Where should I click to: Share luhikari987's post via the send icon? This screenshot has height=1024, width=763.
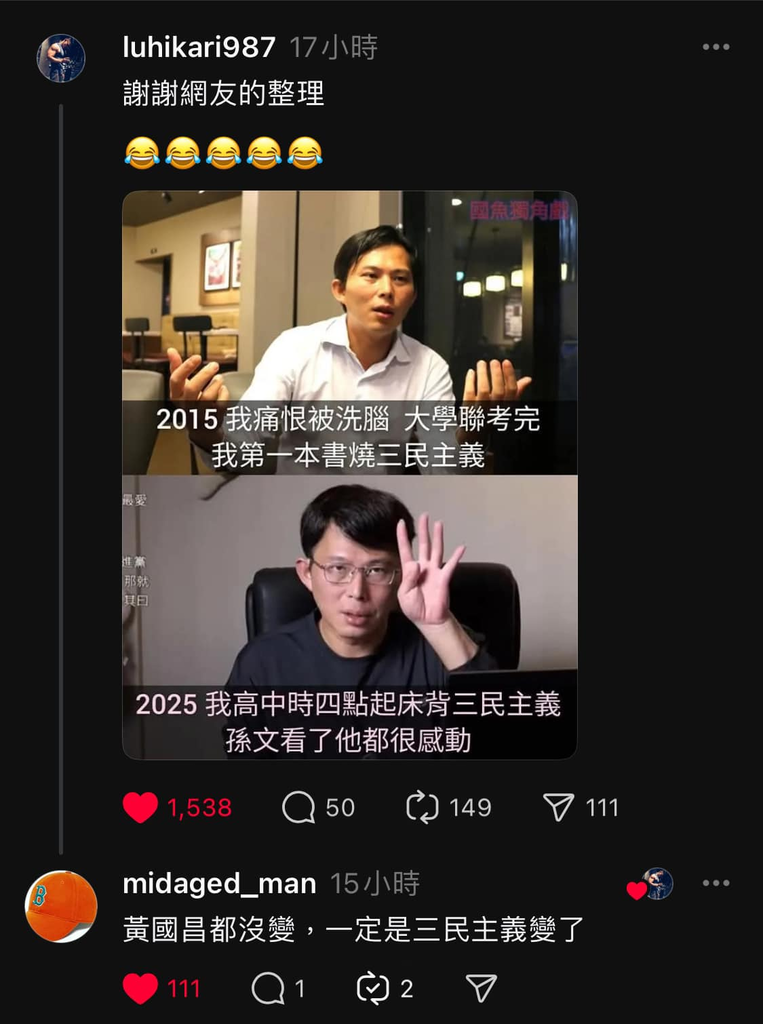(558, 807)
